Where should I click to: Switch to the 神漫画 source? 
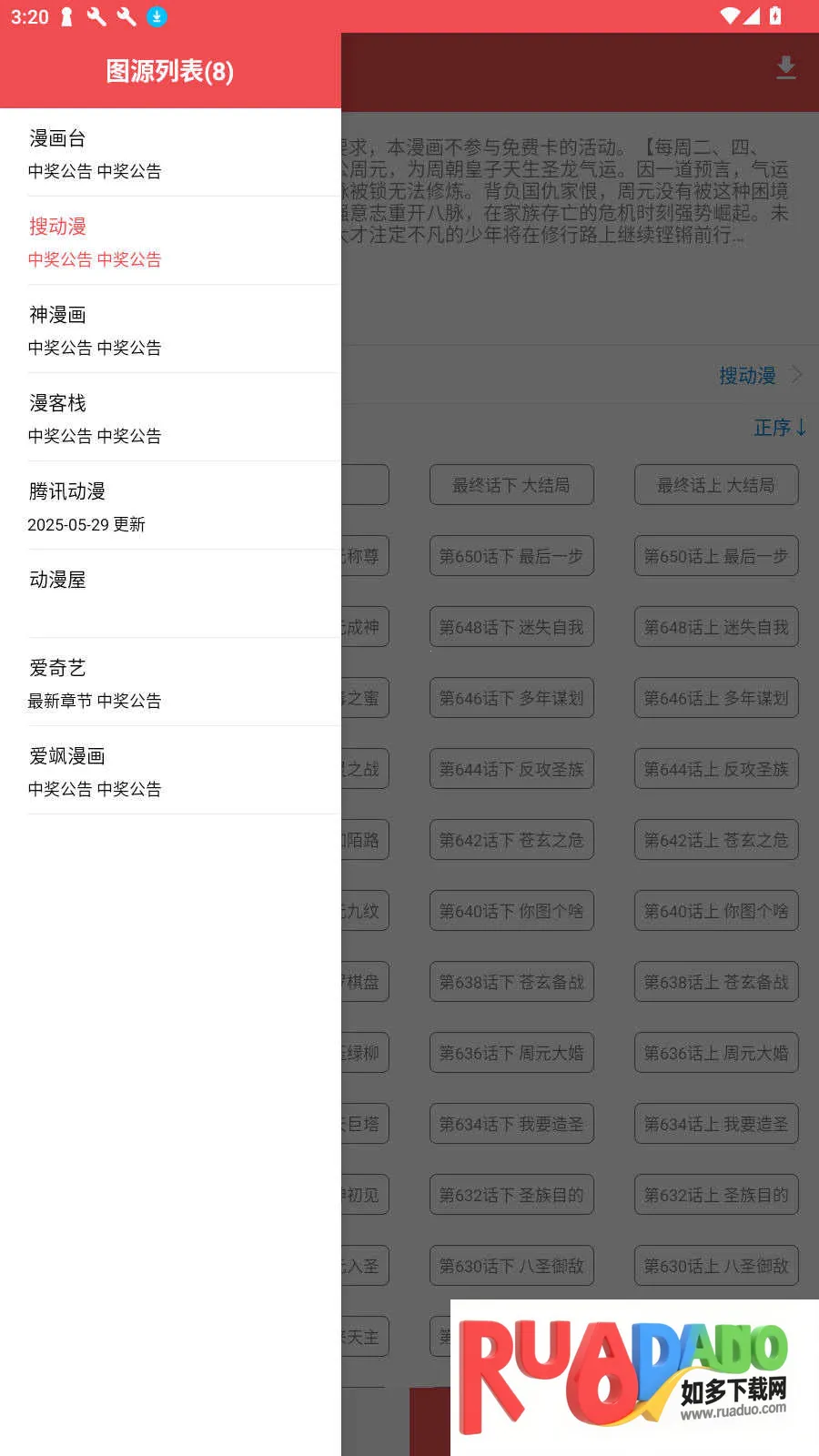pyautogui.click(x=170, y=329)
